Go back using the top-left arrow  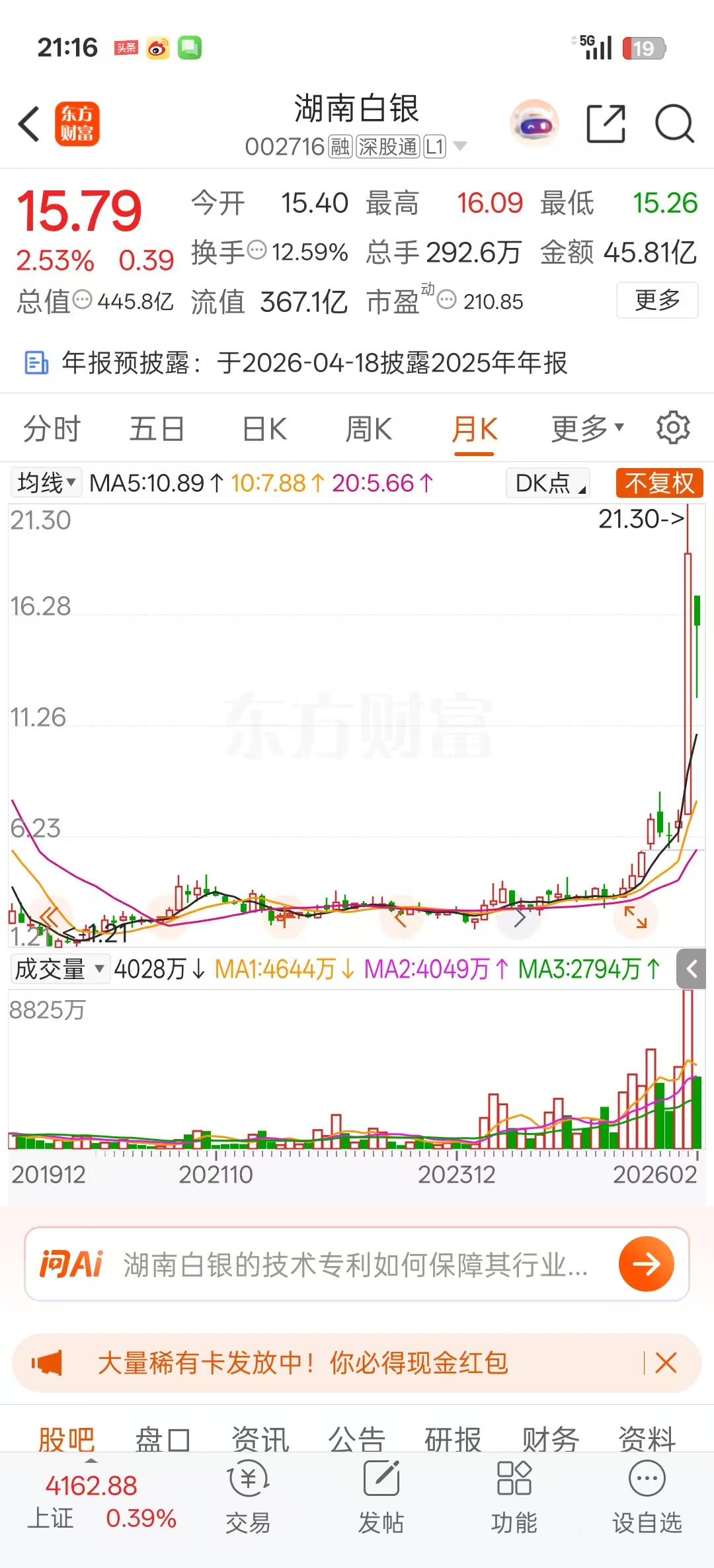(x=30, y=124)
